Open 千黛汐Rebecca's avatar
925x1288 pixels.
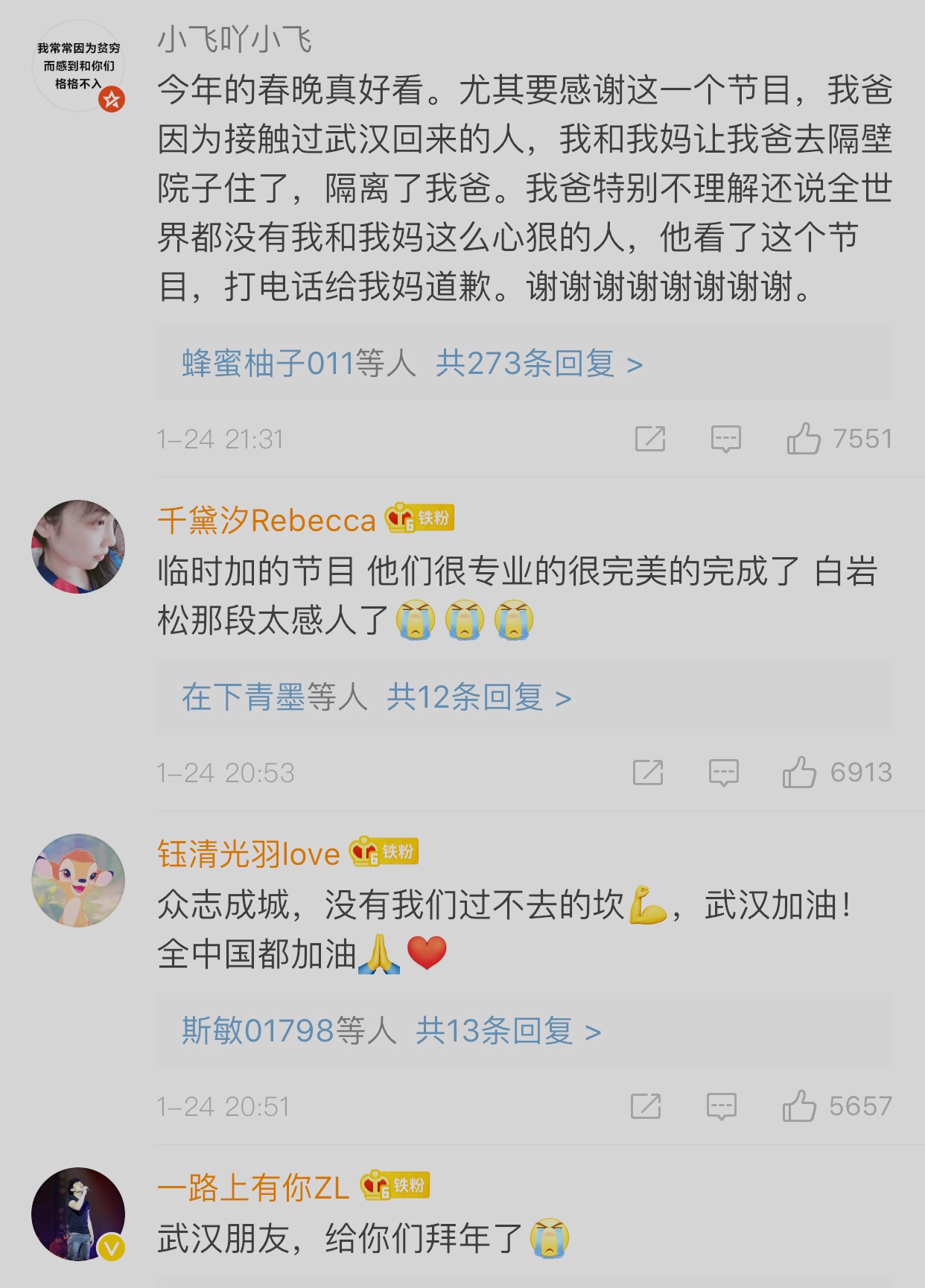tap(78, 547)
